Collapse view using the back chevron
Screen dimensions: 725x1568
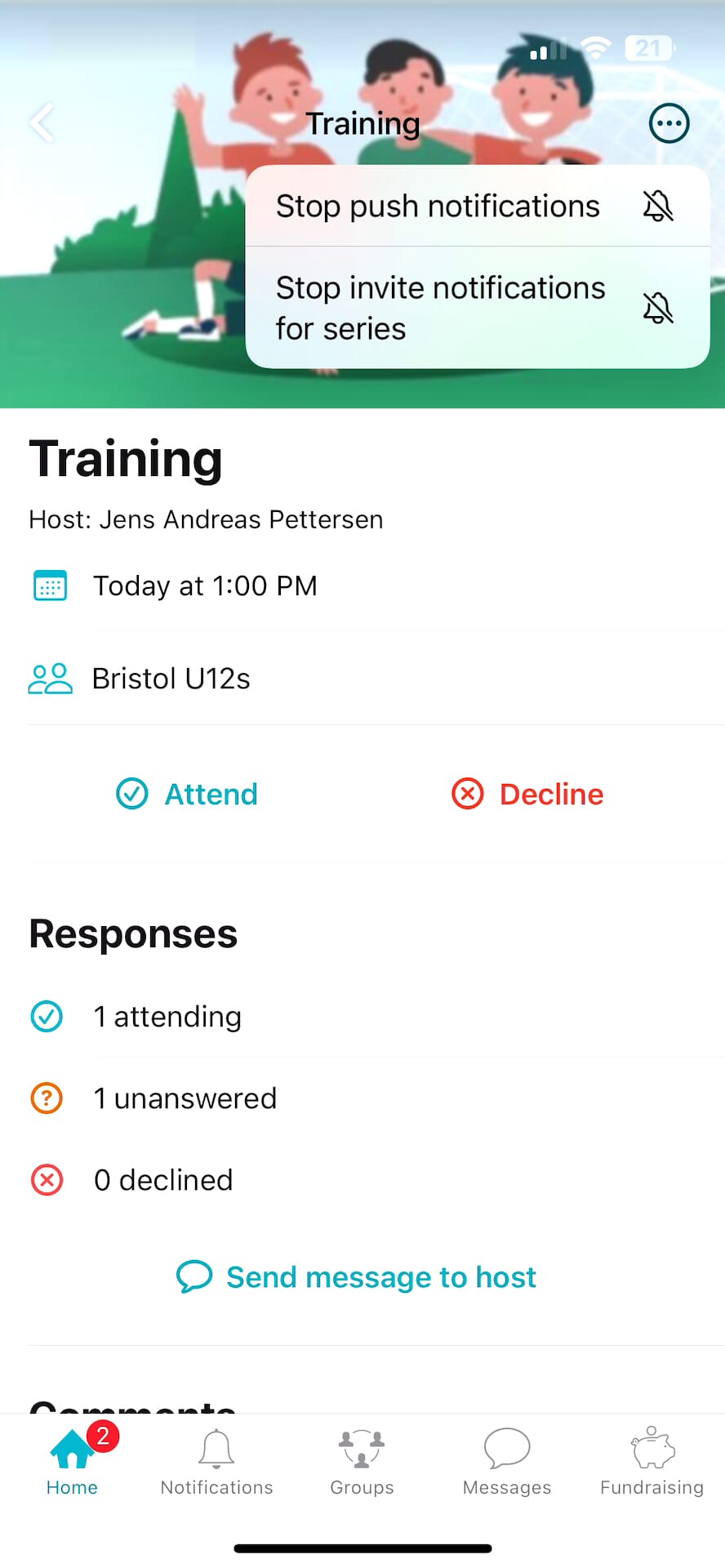(41, 122)
